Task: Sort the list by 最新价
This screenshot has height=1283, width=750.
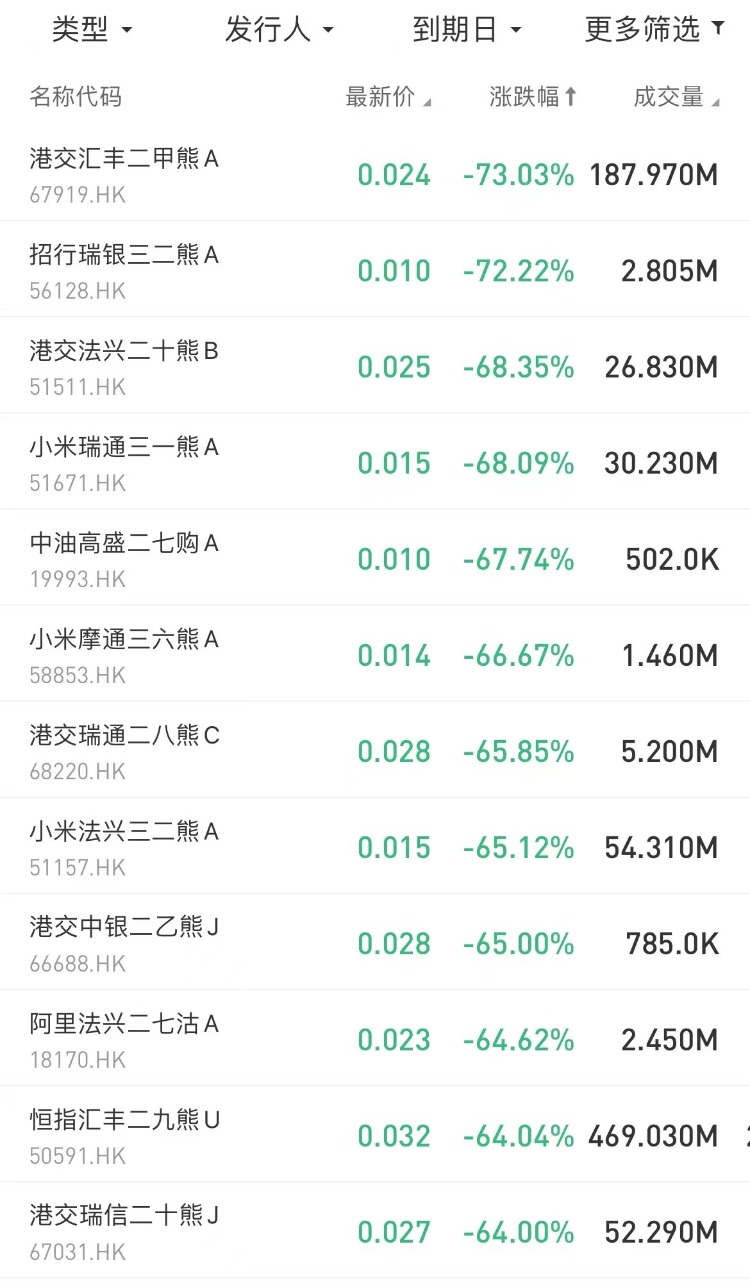Action: (388, 97)
